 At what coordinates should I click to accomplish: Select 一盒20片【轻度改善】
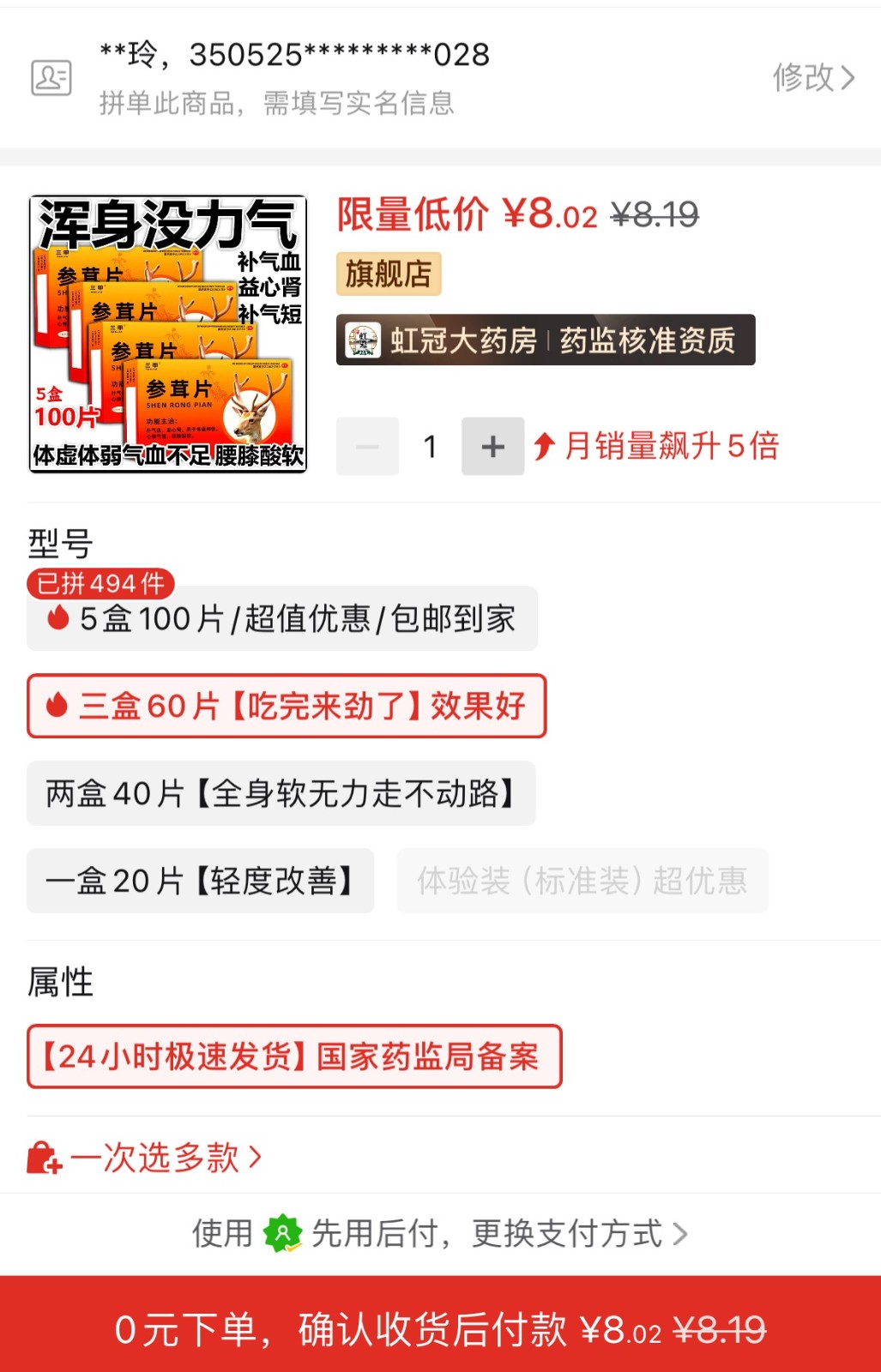200,881
